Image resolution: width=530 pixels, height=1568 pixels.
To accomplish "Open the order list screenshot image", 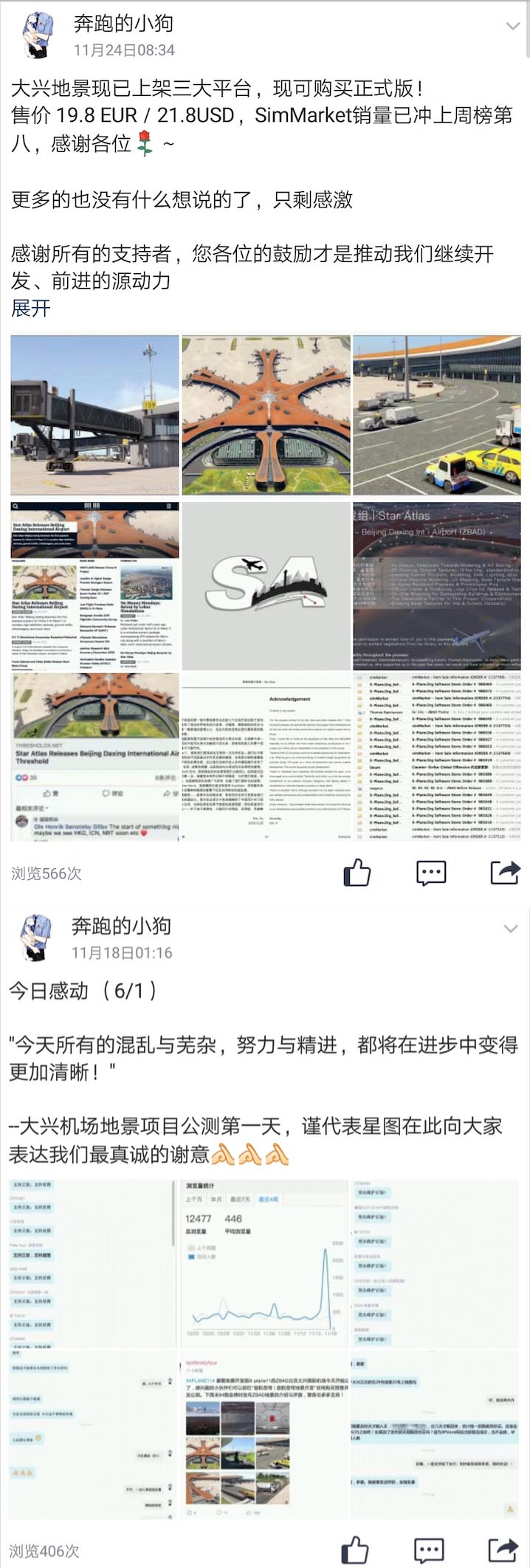I will [x=436, y=756].
